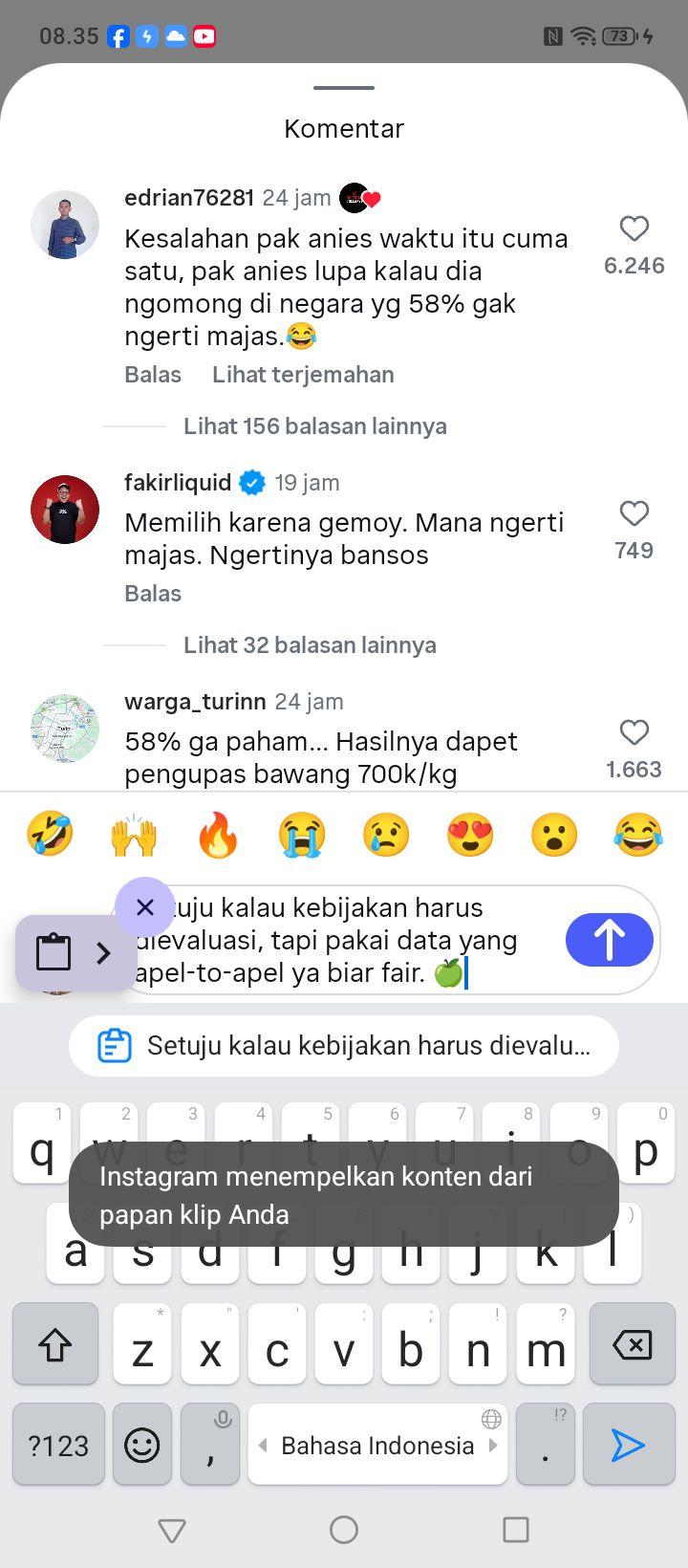688x1568 pixels.
Task: Insert the heart-eyes emoji
Action: click(x=470, y=835)
